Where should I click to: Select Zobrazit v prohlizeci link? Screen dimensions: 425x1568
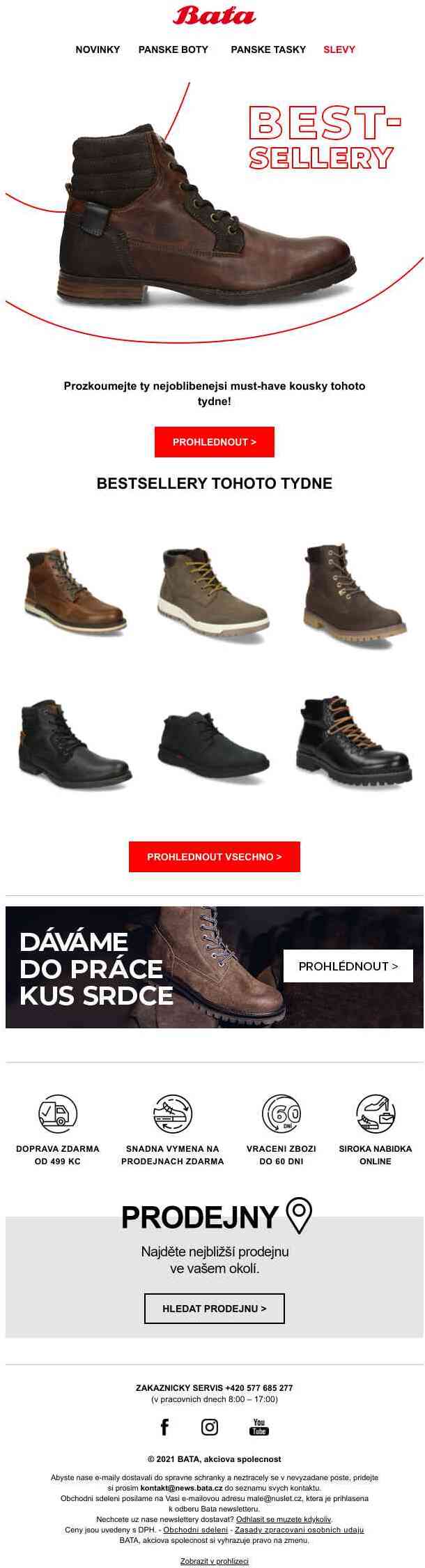coord(215,1561)
